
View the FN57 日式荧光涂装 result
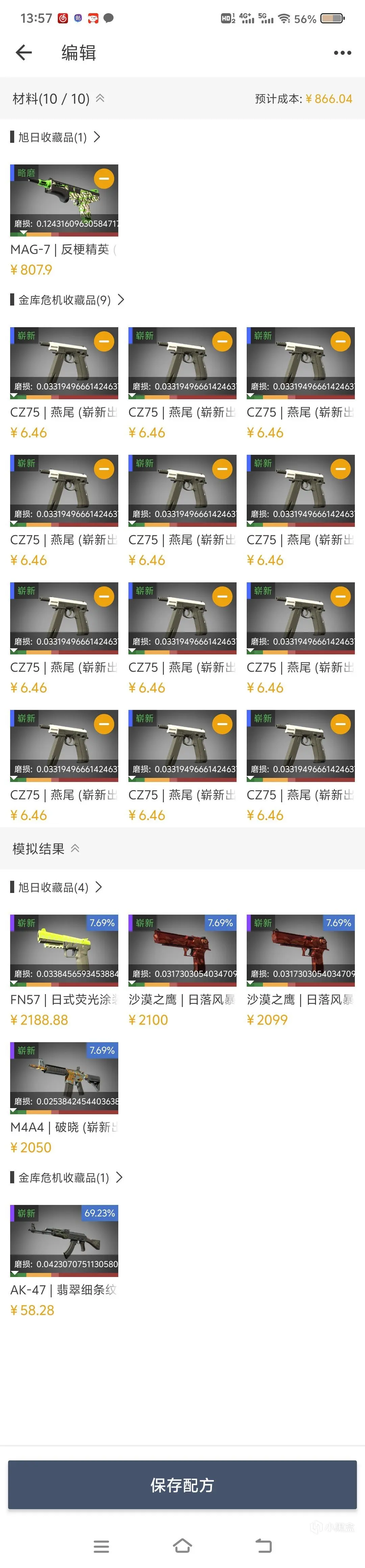[64, 949]
